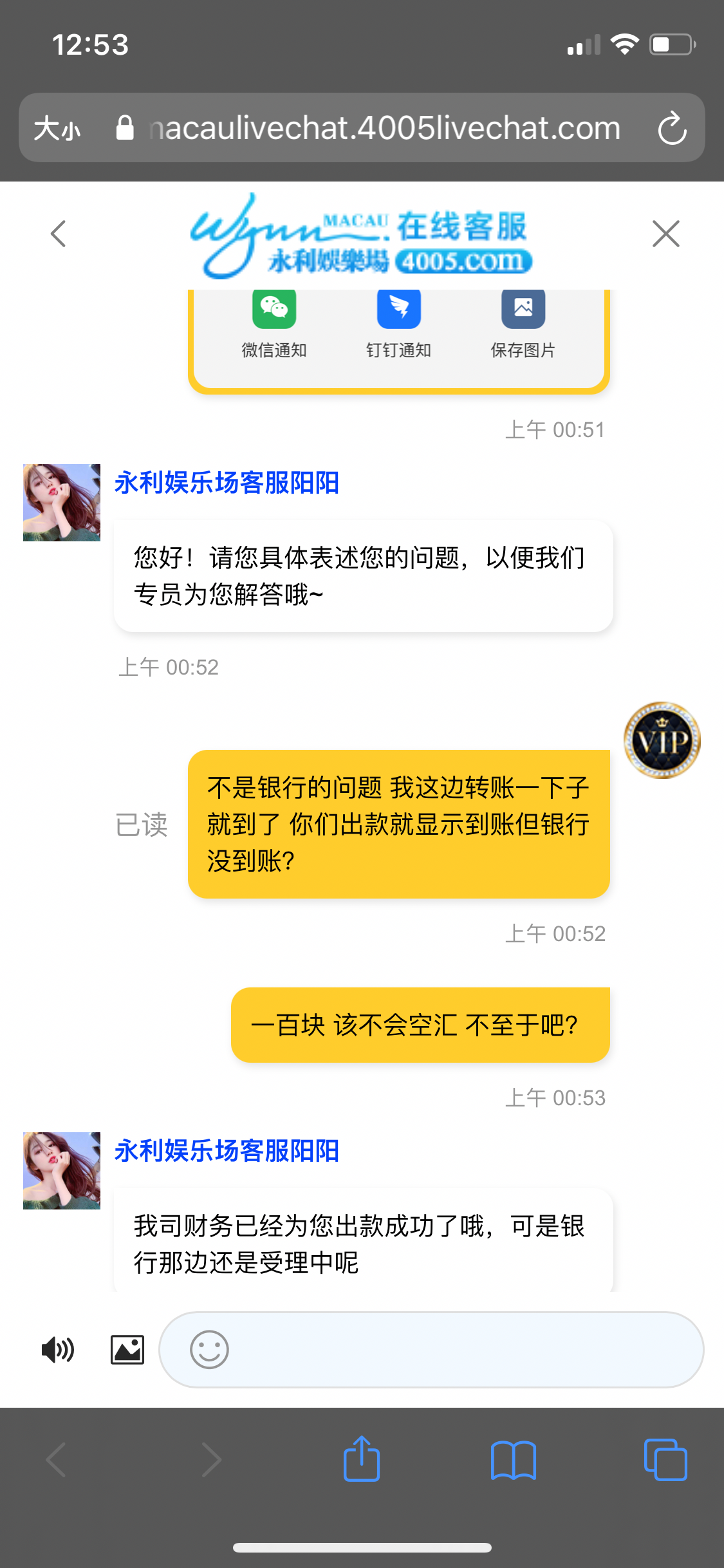Screen dimensions: 724x1568
Task: Tap the URL address bar
Action: click(x=385, y=128)
